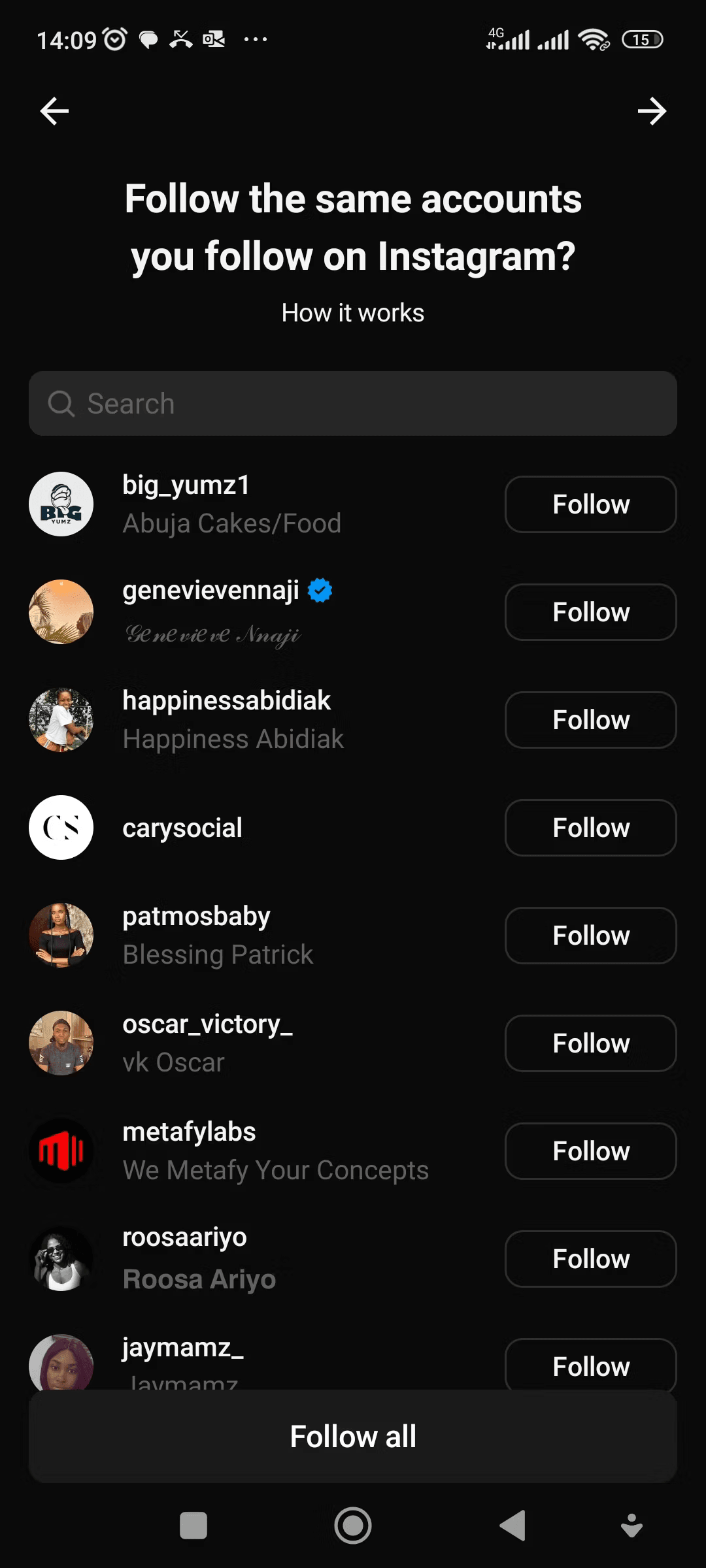The width and height of the screenshot is (706, 1568).
Task: Go back using the top-left arrow
Action: coord(54,111)
